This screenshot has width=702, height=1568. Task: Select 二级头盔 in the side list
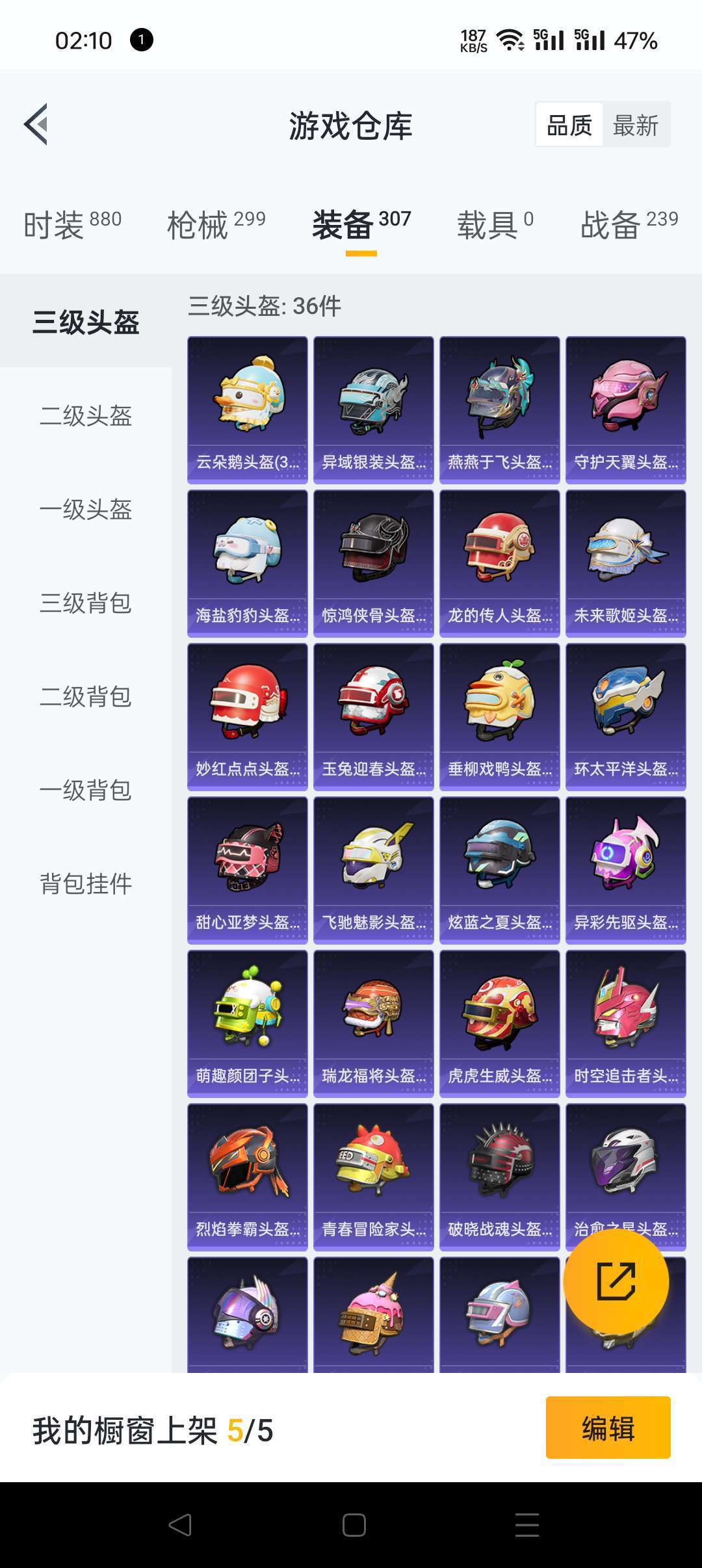pyautogui.click(x=86, y=416)
